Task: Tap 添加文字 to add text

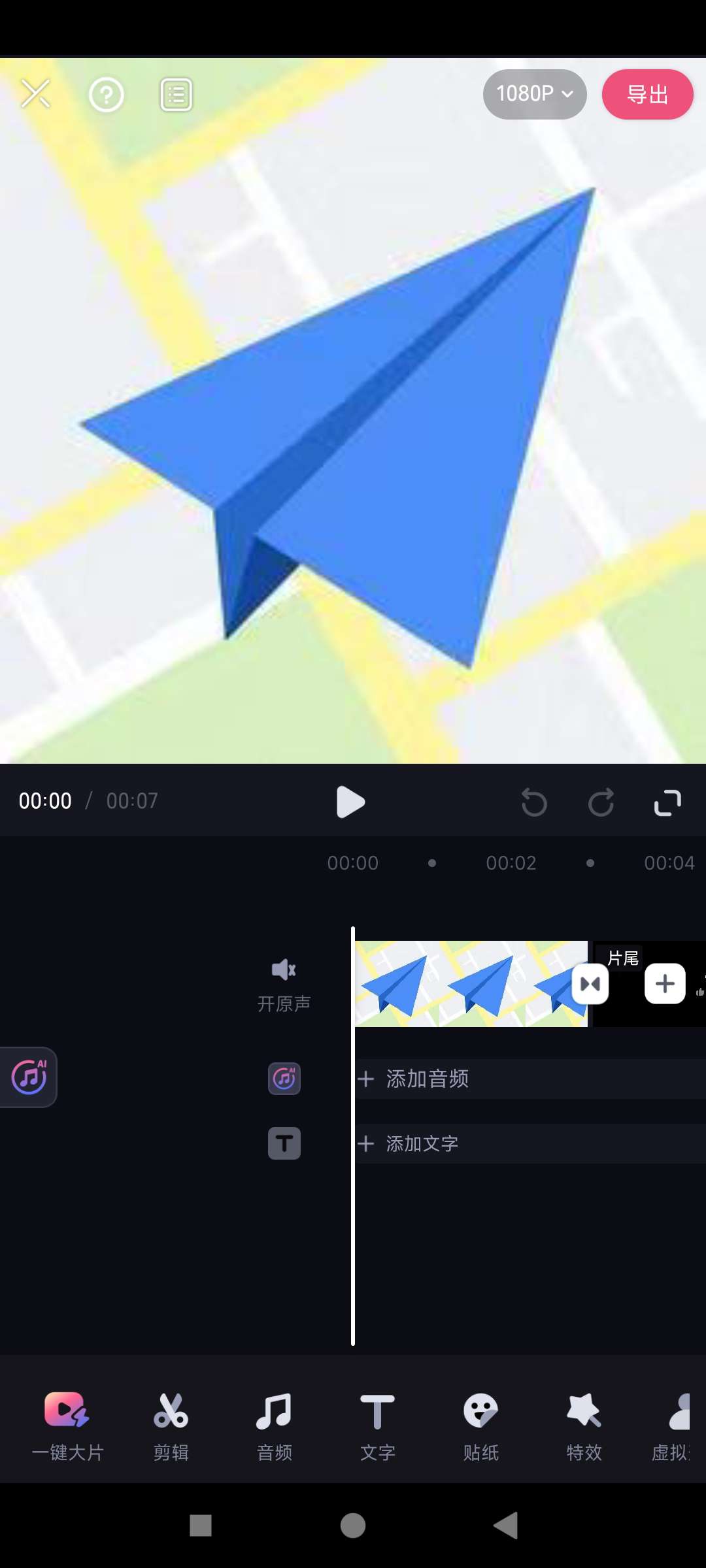Action: pos(422,1143)
